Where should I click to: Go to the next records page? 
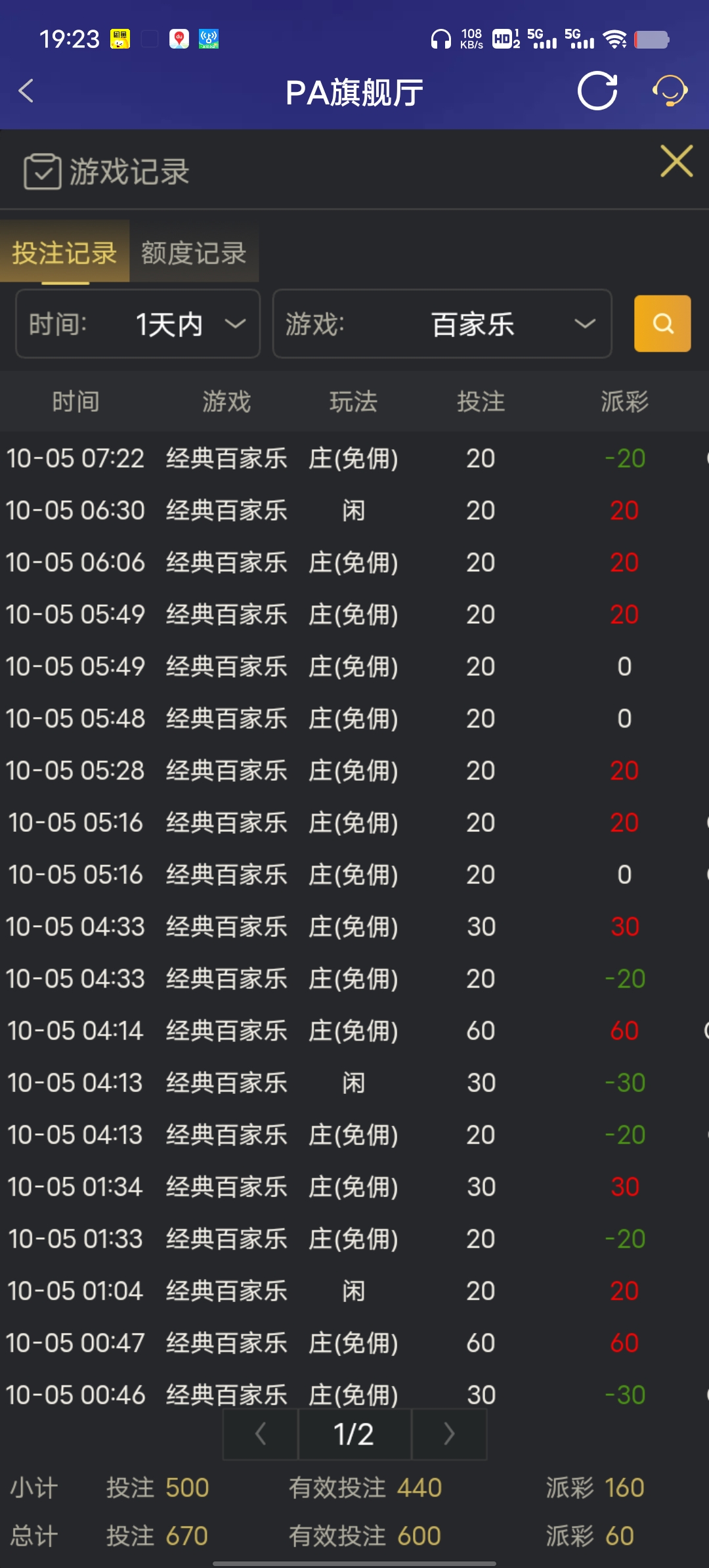pyautogui.click(x=449, y=1435)
